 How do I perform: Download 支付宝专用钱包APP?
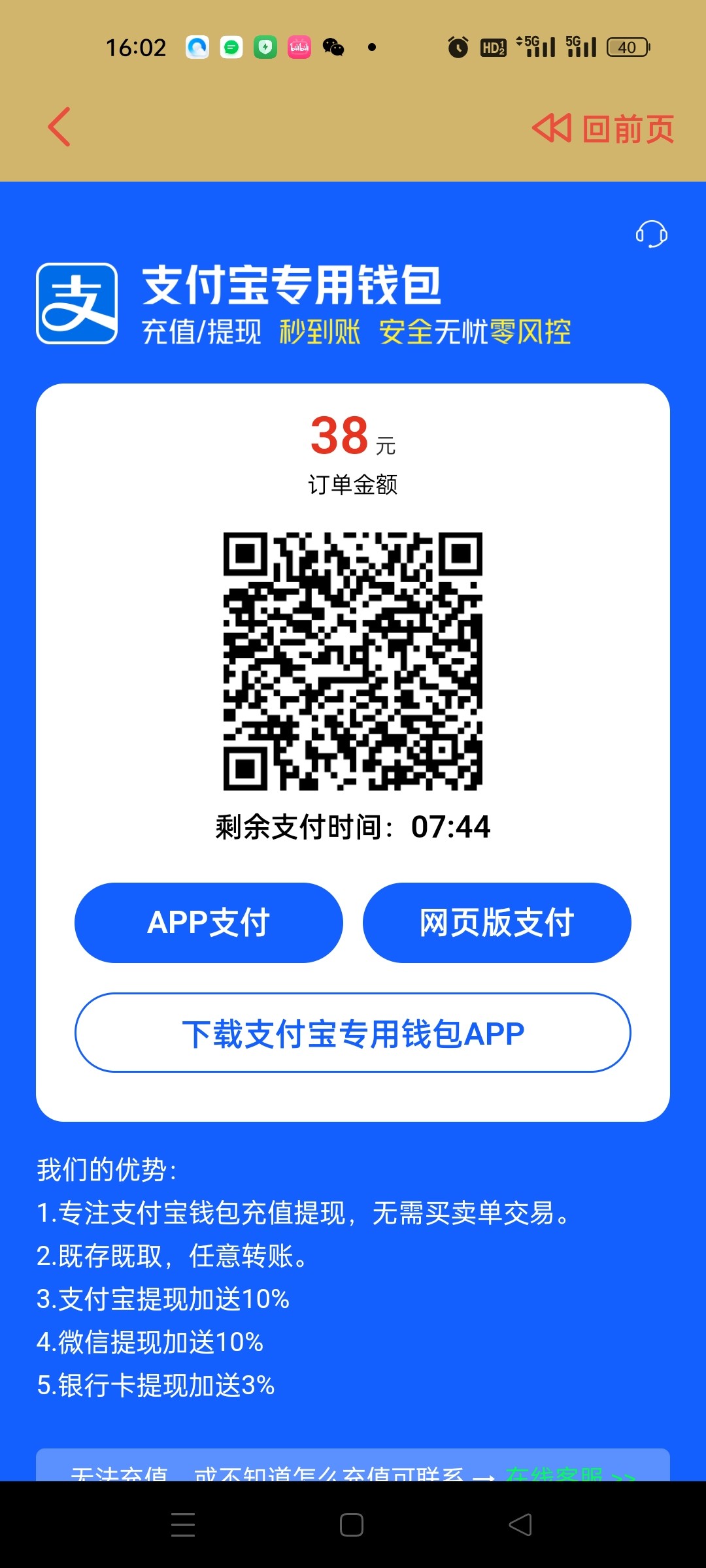click(353, 1033)
